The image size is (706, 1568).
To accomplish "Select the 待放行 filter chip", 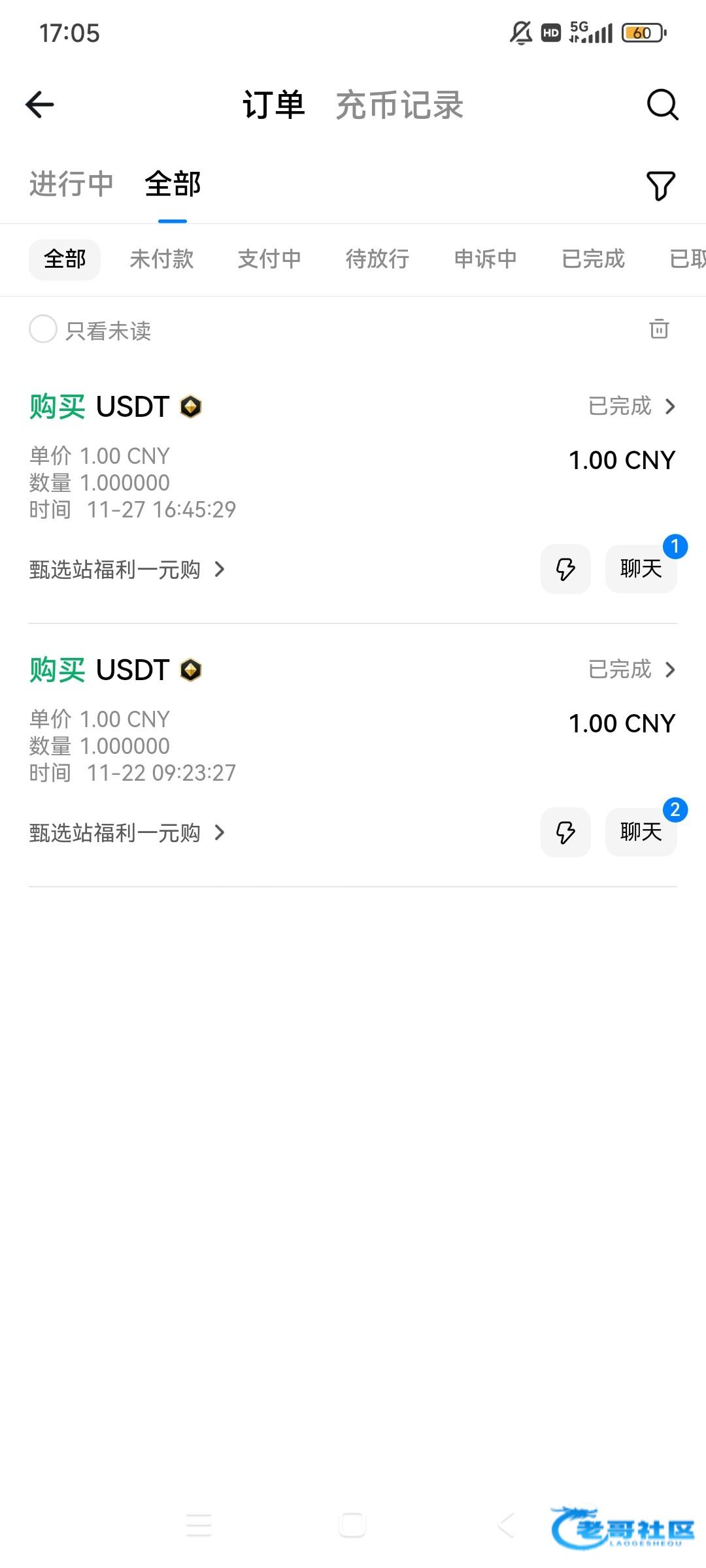I will pos(377,259).
